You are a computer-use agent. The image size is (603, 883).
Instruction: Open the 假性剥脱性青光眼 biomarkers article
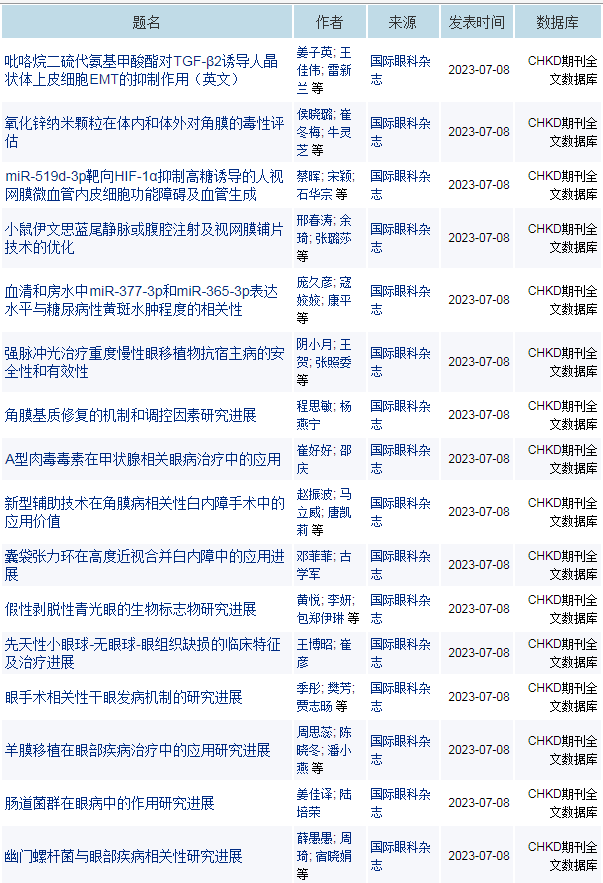click(131, 609)
